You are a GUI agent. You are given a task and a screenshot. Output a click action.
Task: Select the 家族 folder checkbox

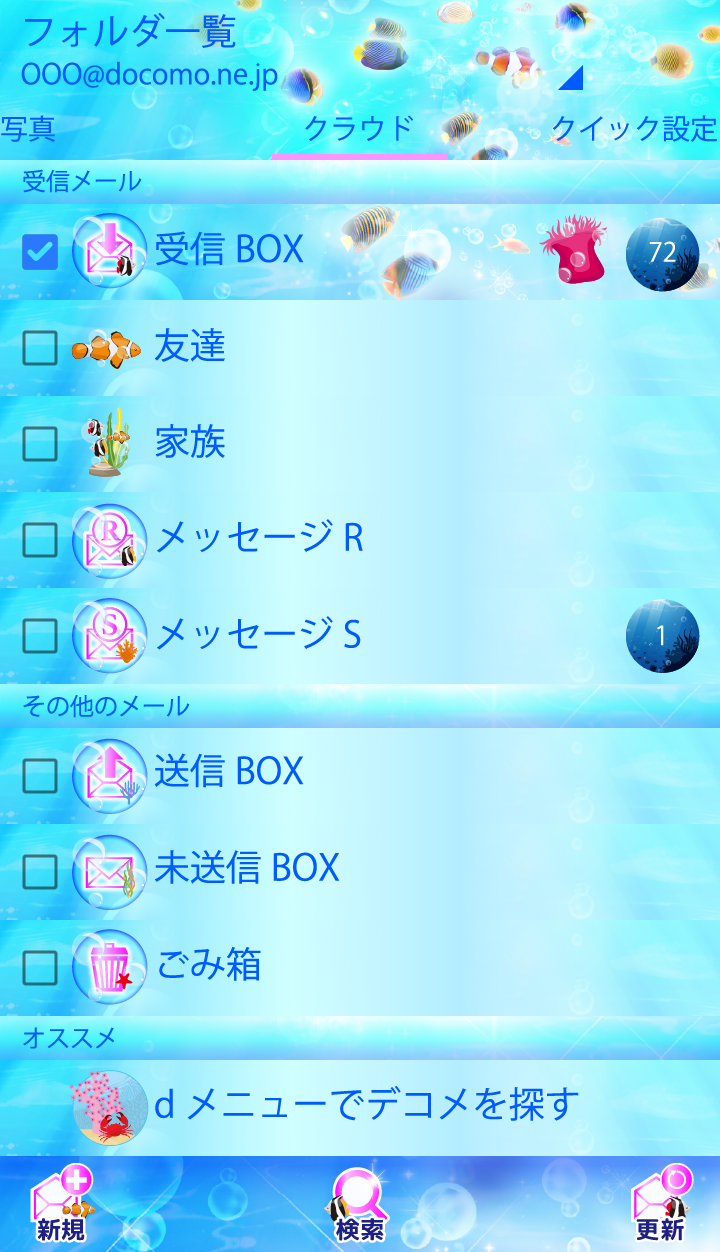[40, 444]
